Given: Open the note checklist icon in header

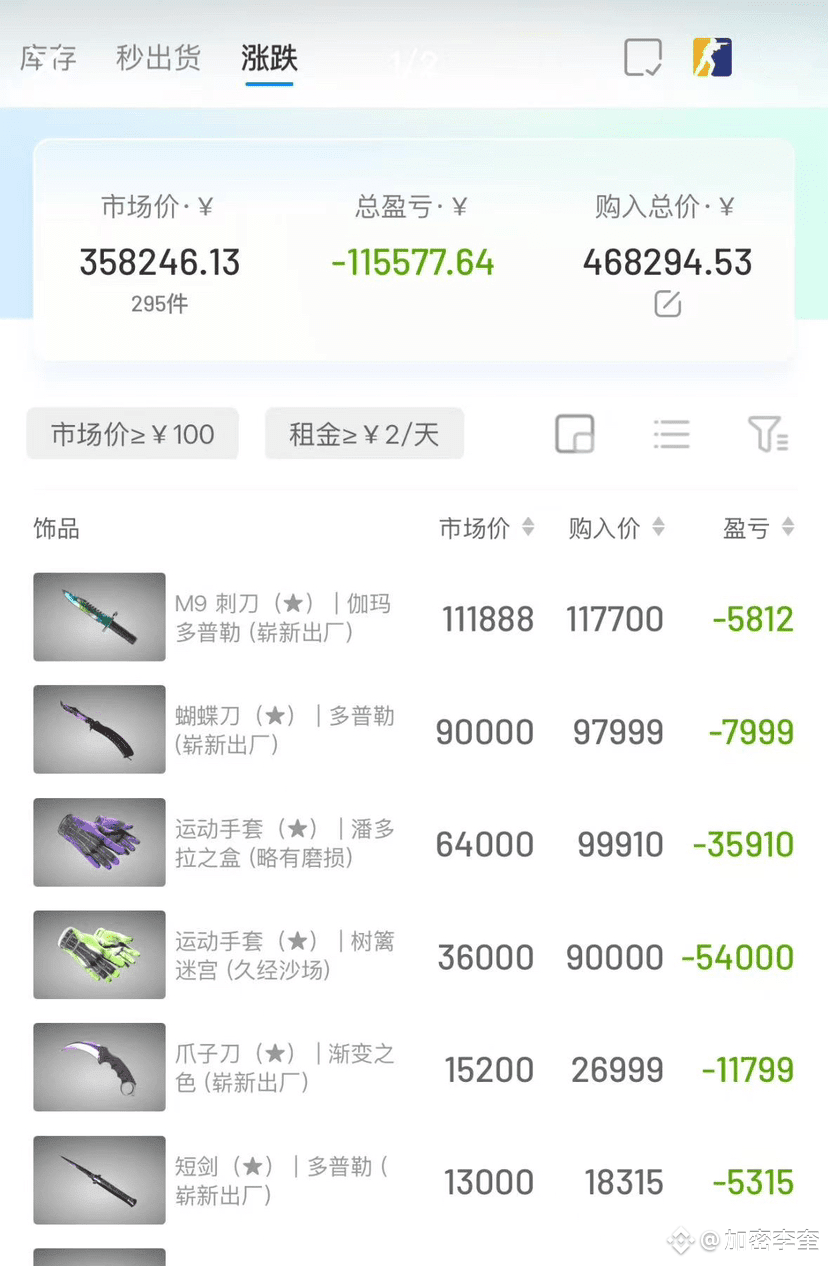Looking at the screenshot, I should coord(643,57).
